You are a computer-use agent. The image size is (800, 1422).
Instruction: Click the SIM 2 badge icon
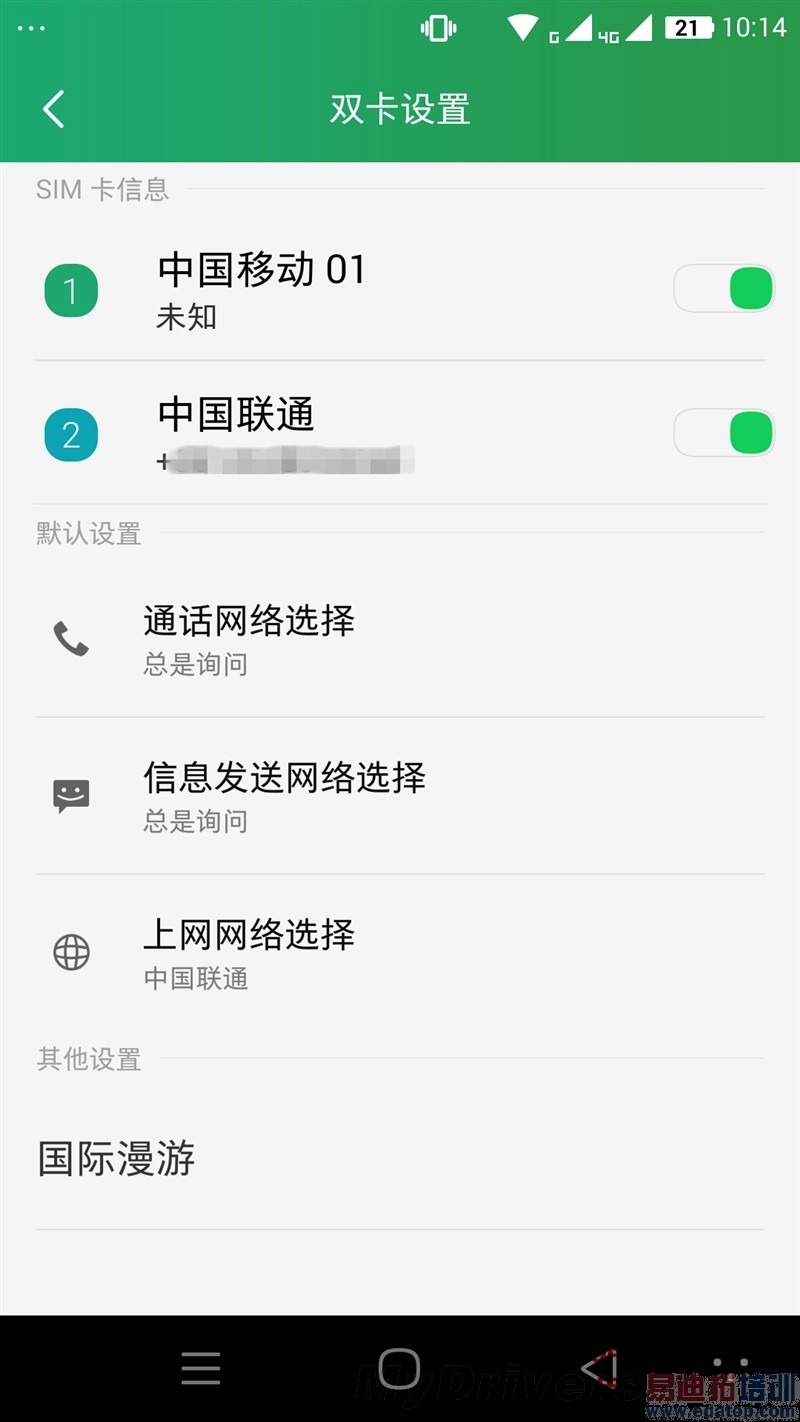click(x=70, y=434)
